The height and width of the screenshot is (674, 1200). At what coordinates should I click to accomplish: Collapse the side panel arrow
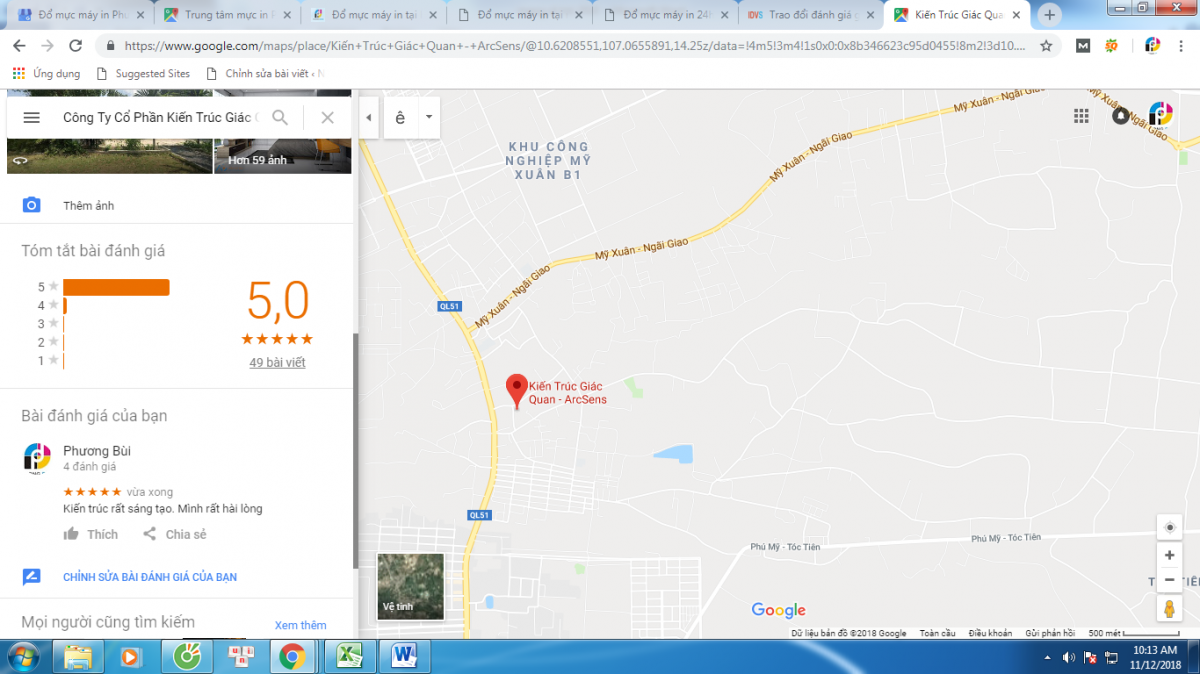368,117
